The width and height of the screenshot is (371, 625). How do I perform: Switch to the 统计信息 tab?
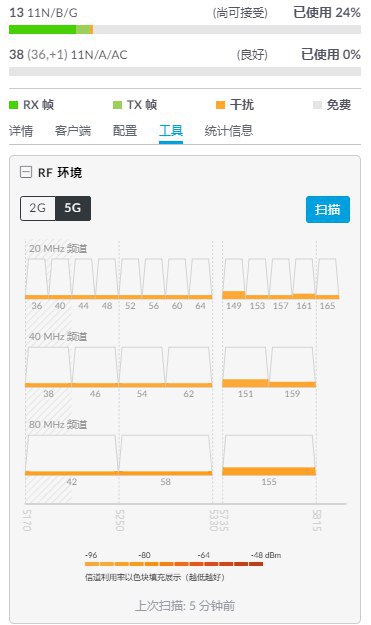(229, 131)
